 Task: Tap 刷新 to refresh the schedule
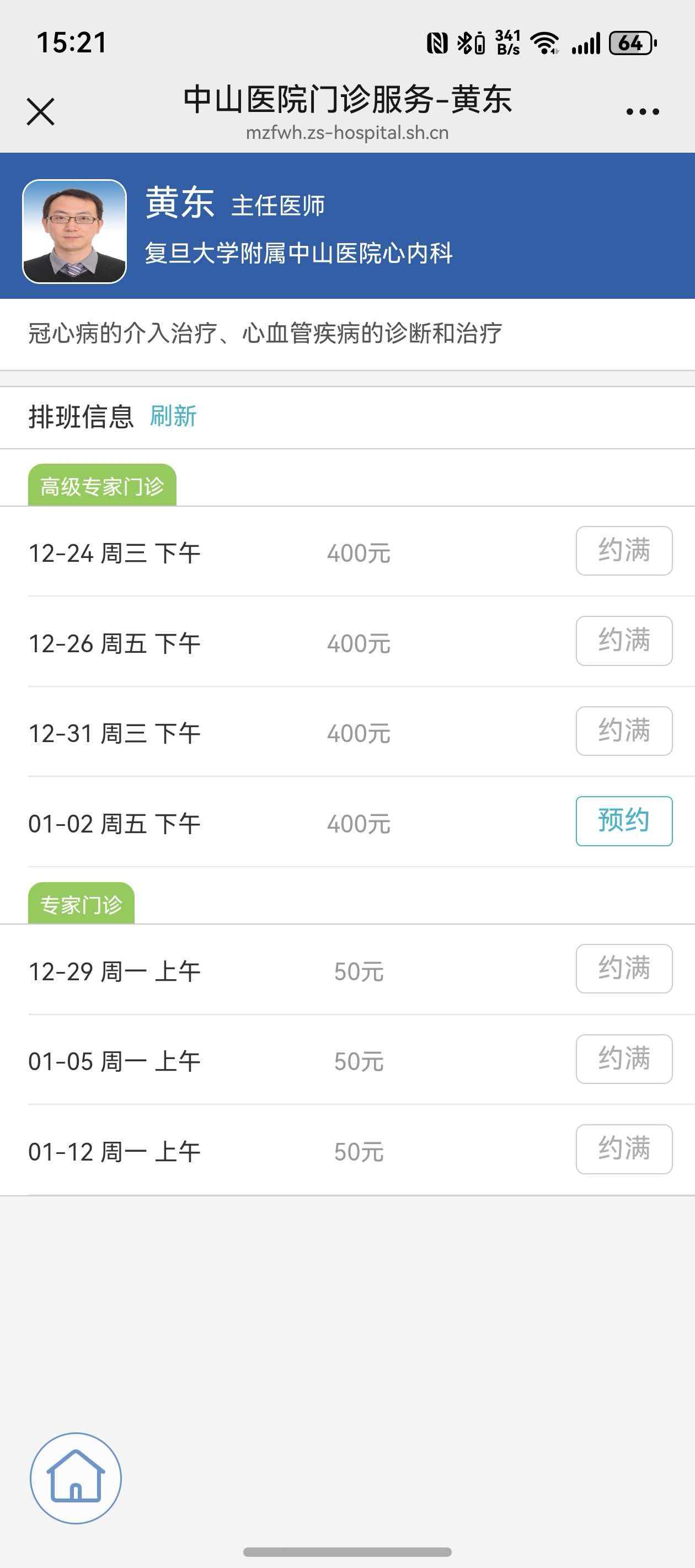[173, 416]
